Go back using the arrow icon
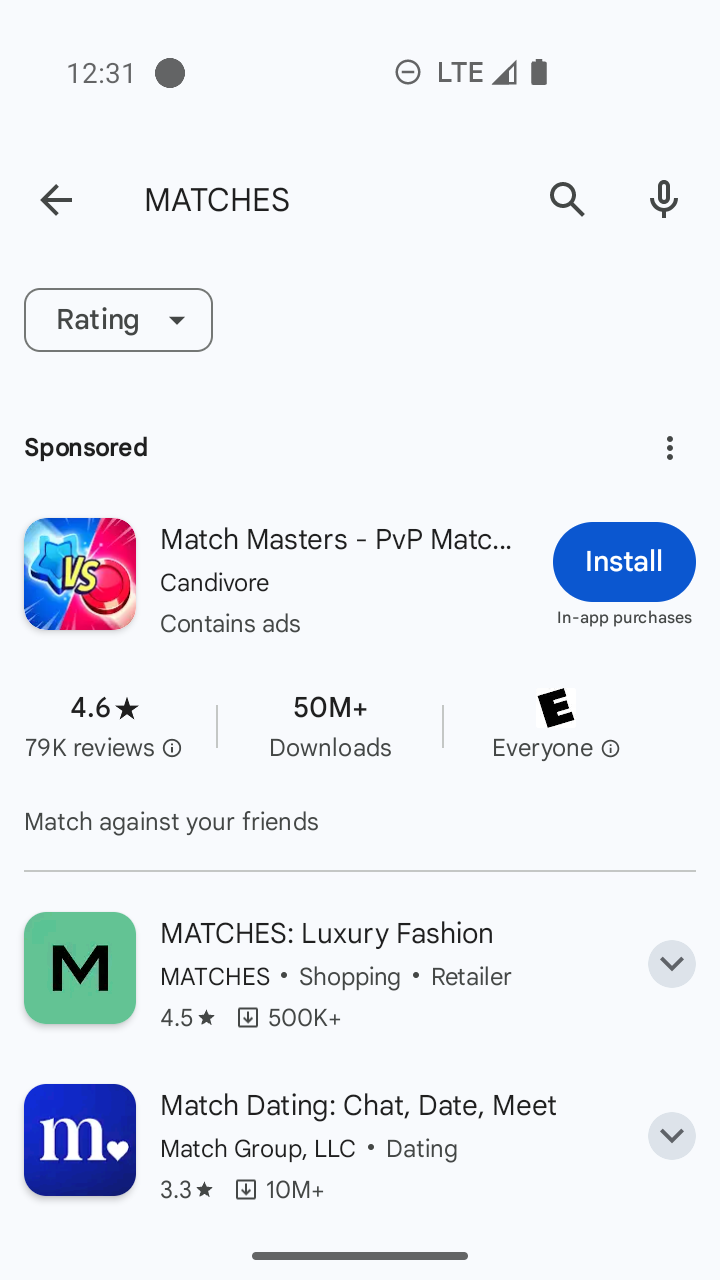The width and height of the screenshot is (720, 1280). 56,200
